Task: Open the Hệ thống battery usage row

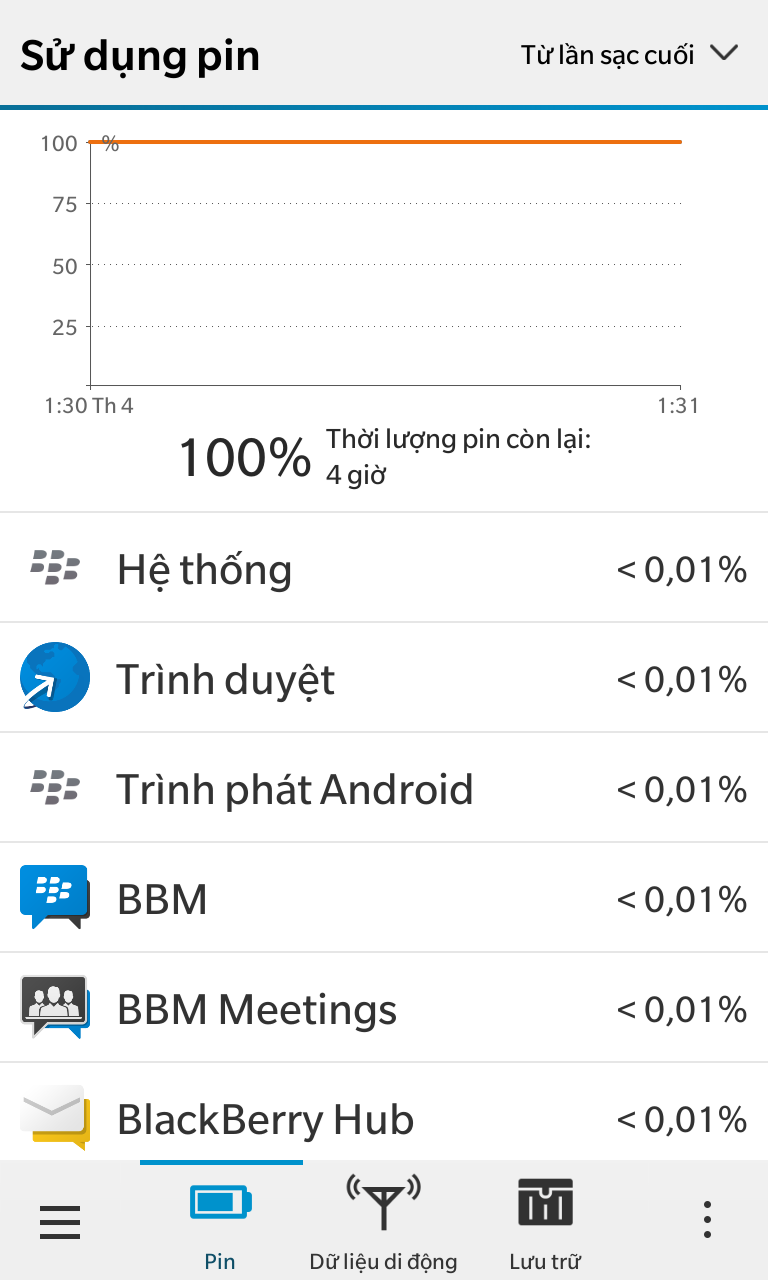Action: tap(384, 568)
